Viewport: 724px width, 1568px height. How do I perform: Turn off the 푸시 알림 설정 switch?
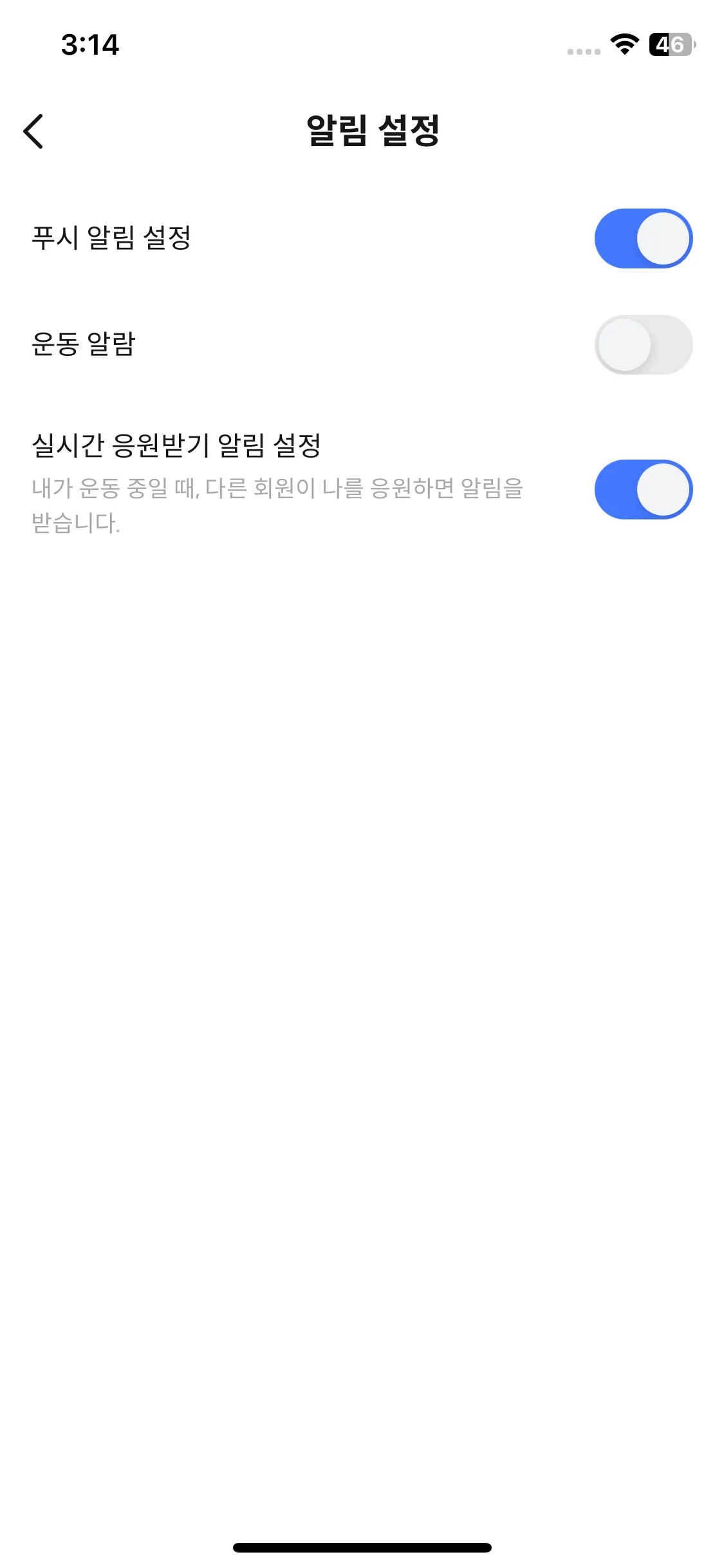(643, 239)
